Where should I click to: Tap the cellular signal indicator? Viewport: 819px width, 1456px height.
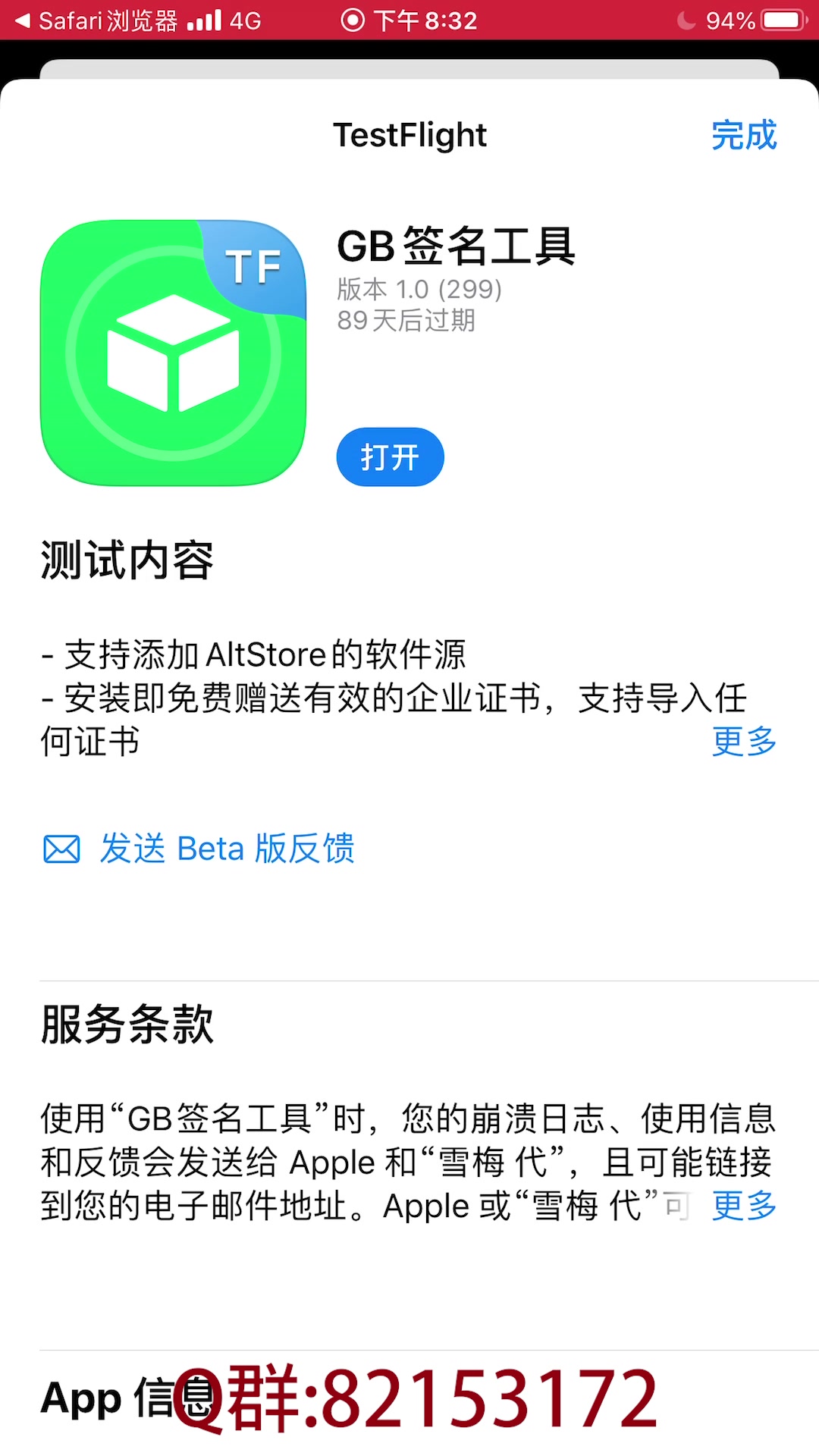pyautogui.click(x=203, y=20)
